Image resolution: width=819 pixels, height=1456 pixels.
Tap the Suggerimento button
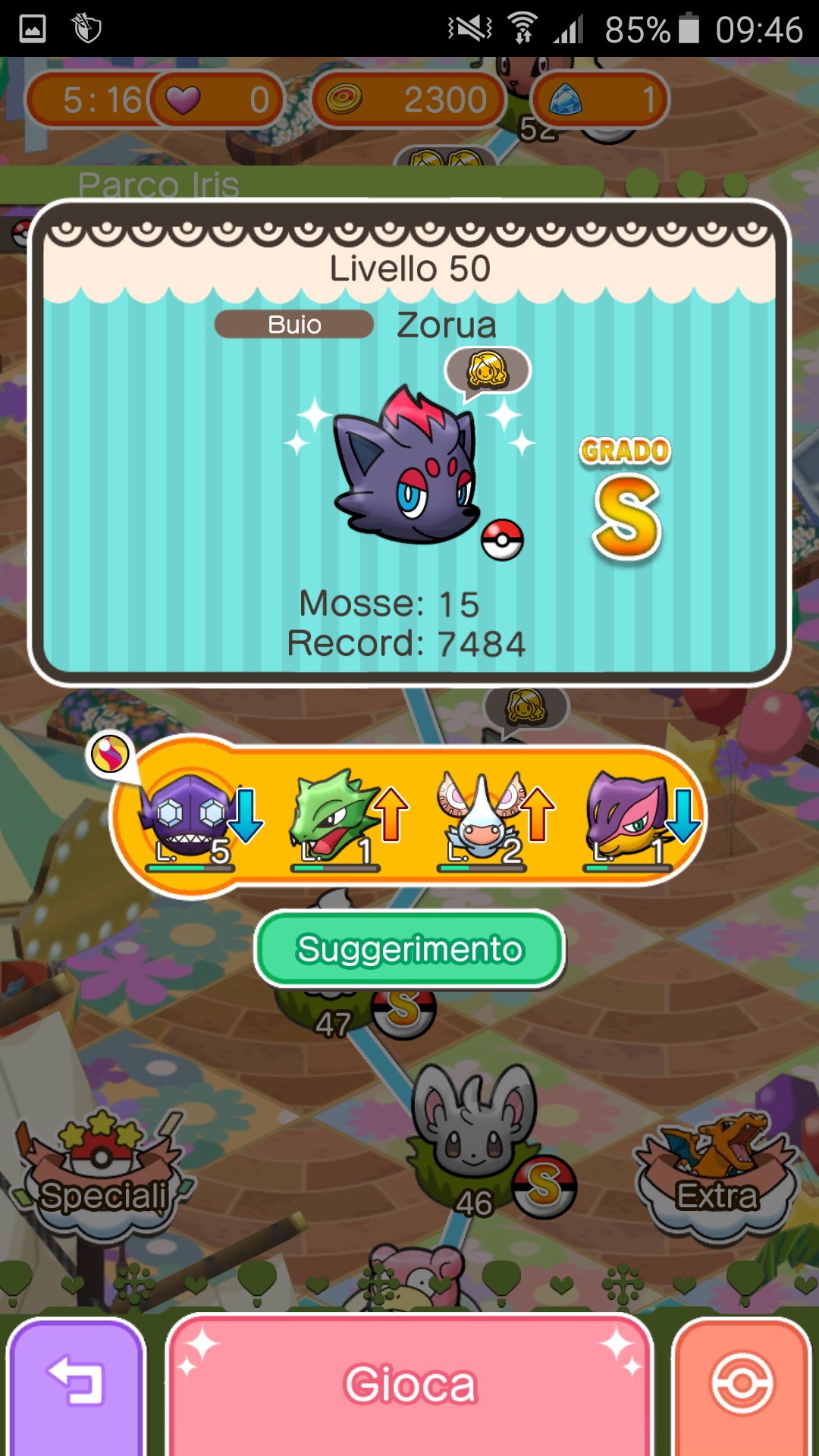click(409, 949)
